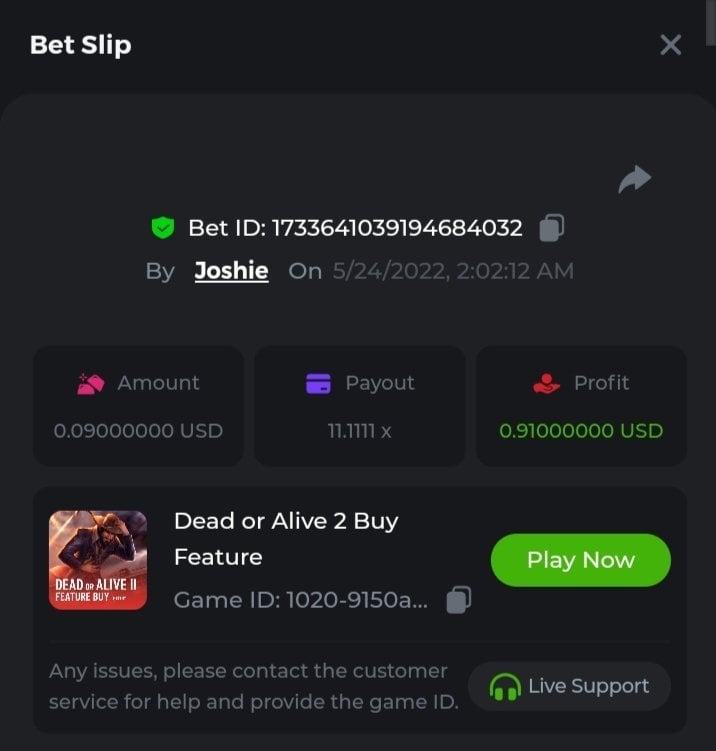Contact Live Support
Screen dimensions: 716x751
[x=569, y=686]
